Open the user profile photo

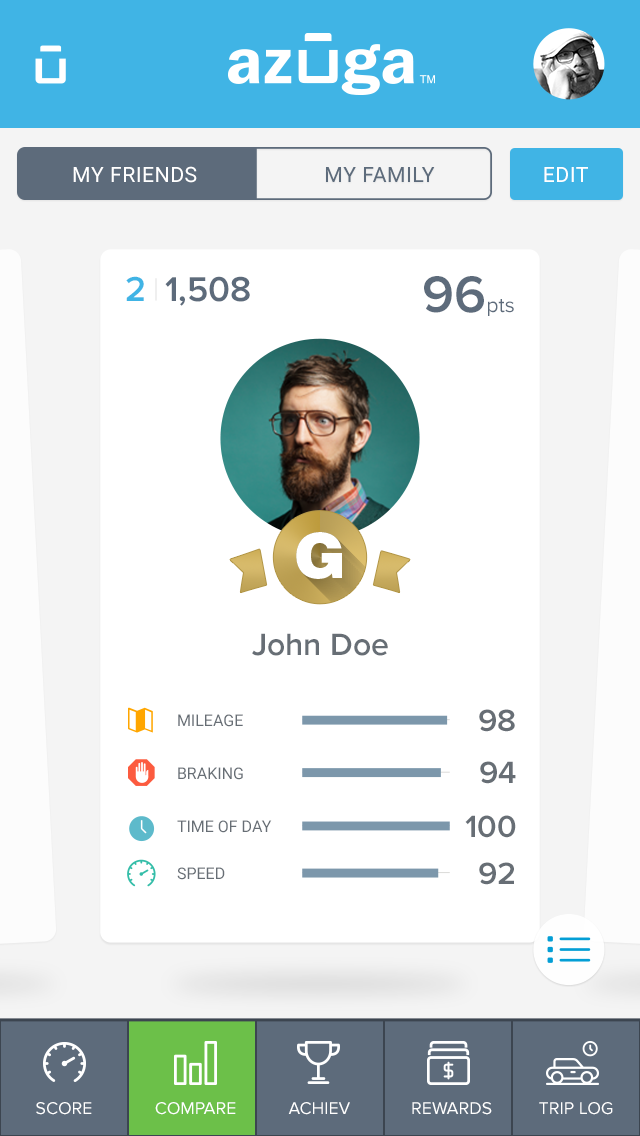[569, 64]
